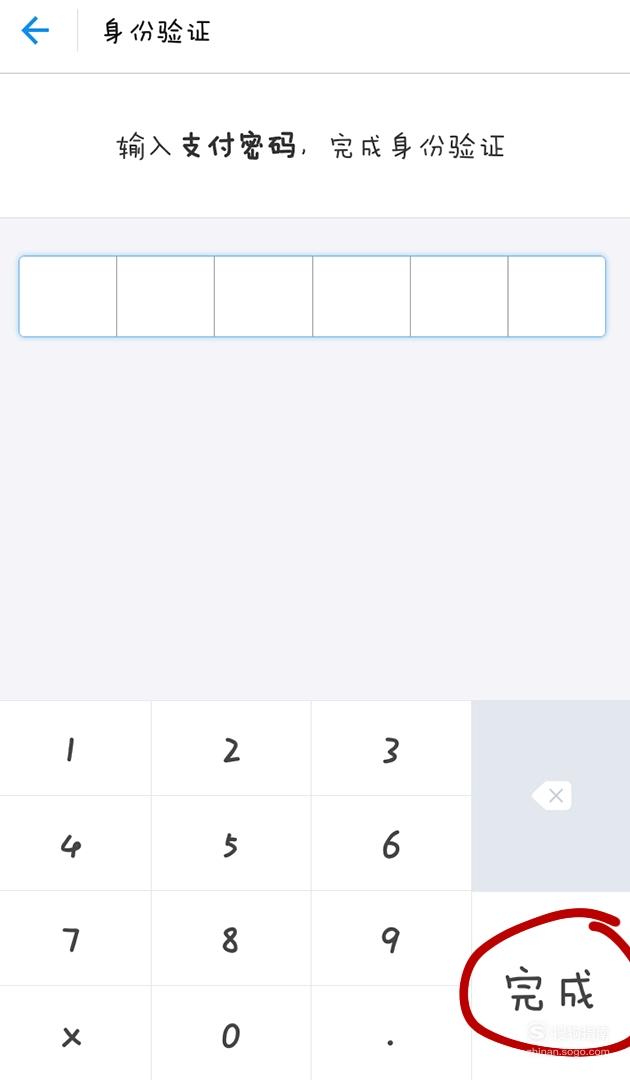Tap the 0 key
This screenshot has width=630, height=1080.
[x=231, y=1034]
